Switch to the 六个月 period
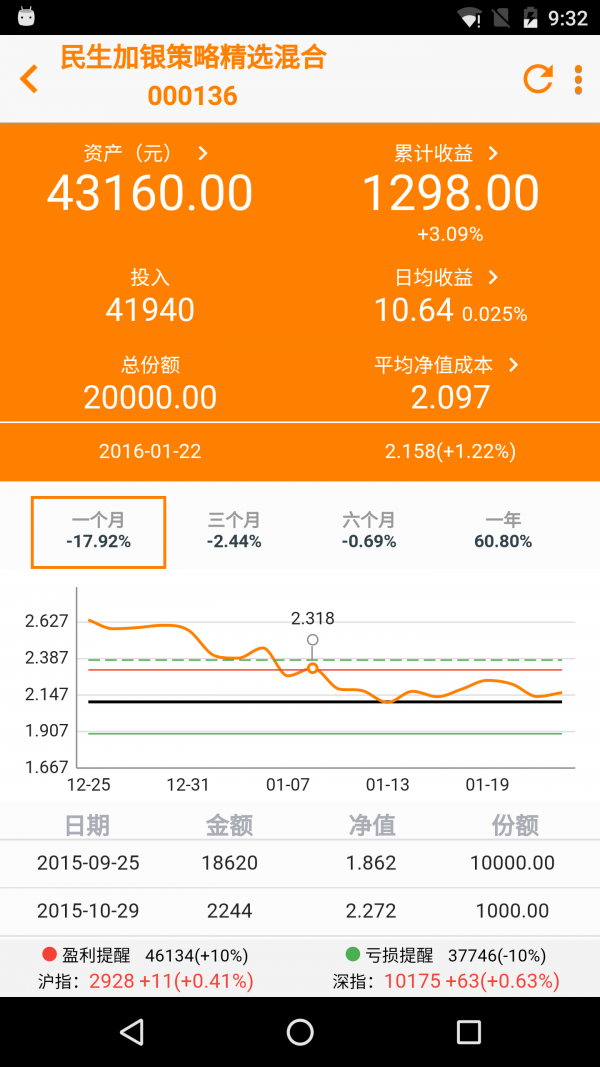This screenshot has width=600, height=1067. [x=369, y=531]
